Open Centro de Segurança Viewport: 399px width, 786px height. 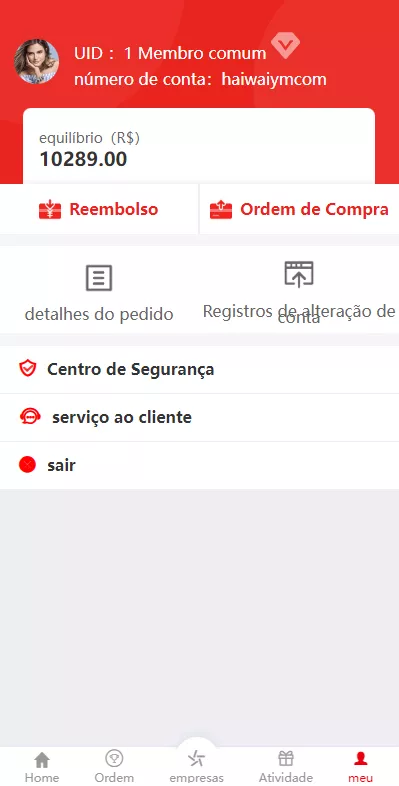pos(200,369)
